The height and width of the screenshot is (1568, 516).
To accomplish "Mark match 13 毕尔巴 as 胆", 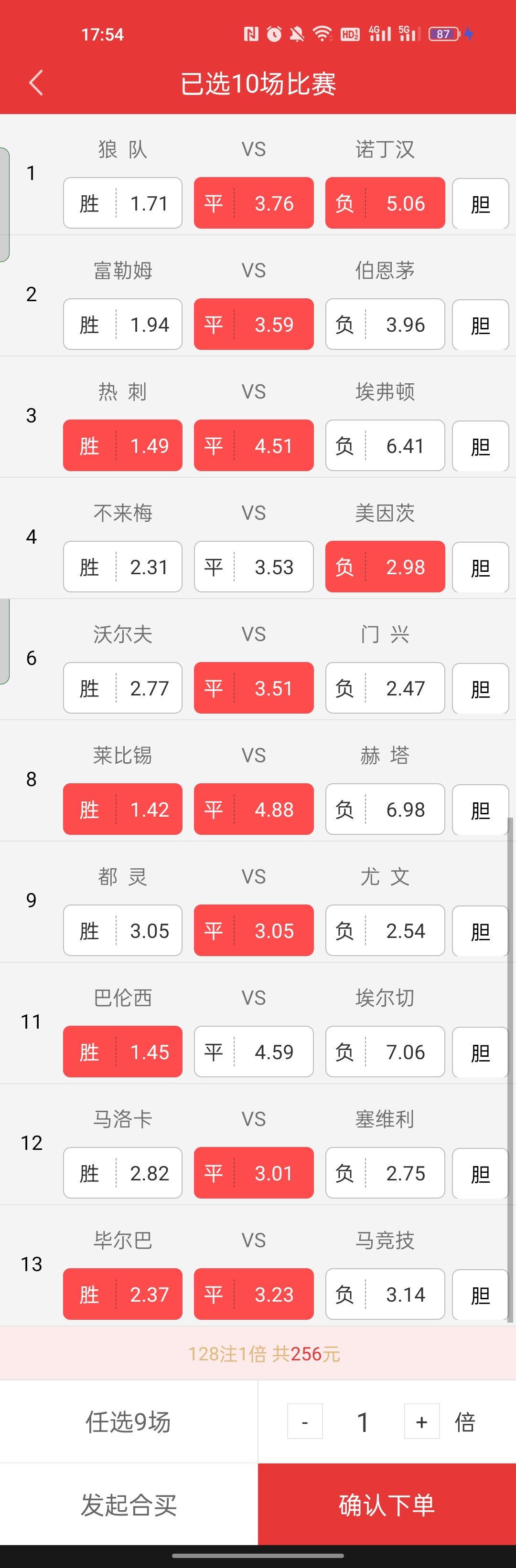I will pyautogui.click(x=480, y=1294).
